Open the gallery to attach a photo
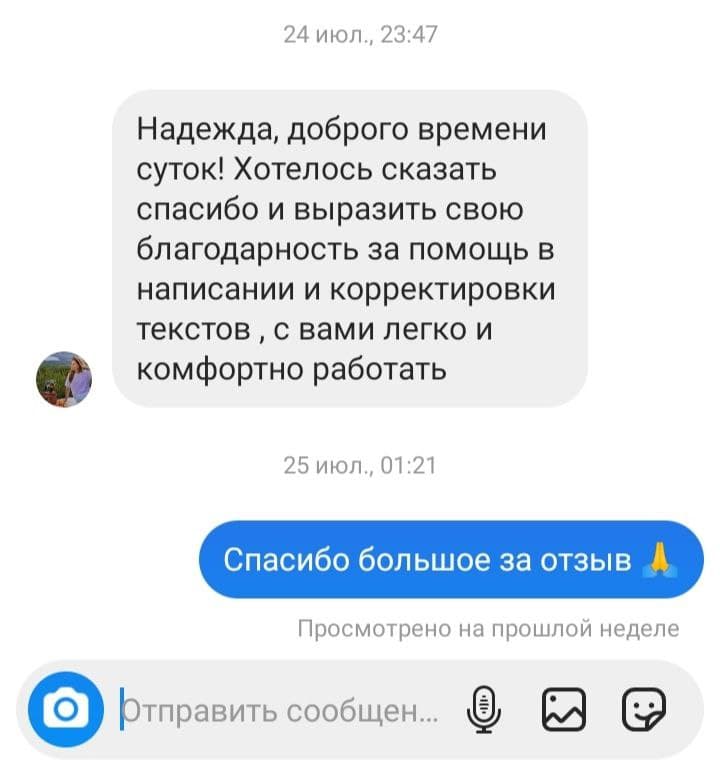 (x=564, y=709)
